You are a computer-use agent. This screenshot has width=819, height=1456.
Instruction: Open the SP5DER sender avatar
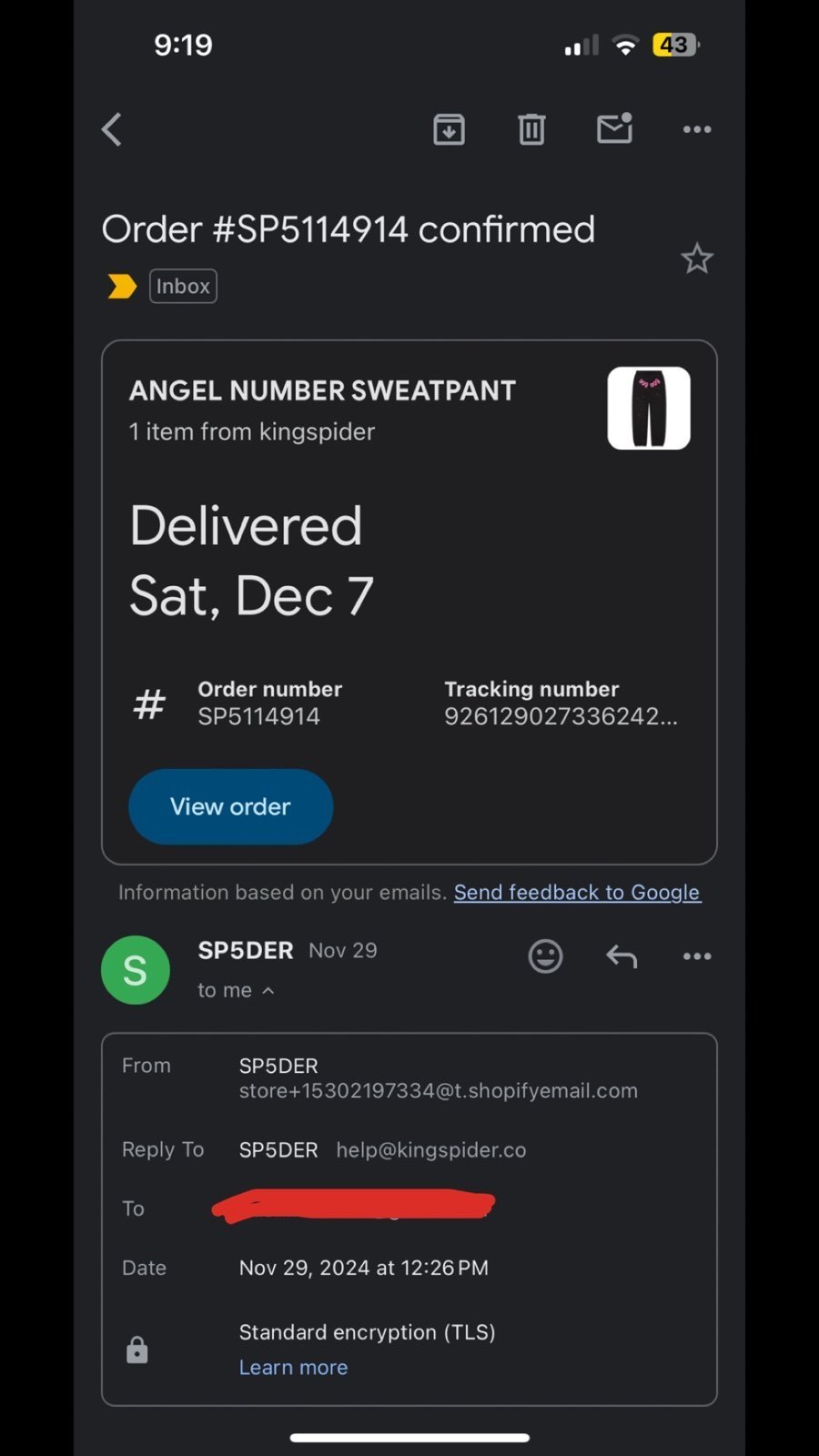pos(135,970)
